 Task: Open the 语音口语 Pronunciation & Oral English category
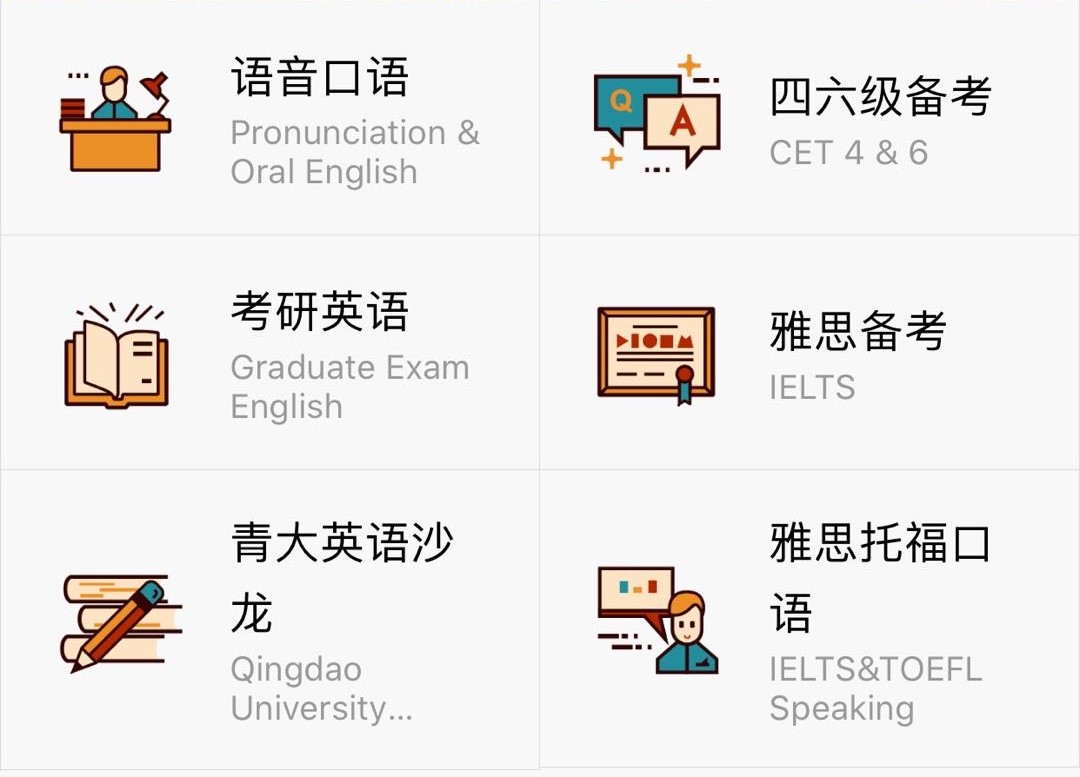coord(270,120)
